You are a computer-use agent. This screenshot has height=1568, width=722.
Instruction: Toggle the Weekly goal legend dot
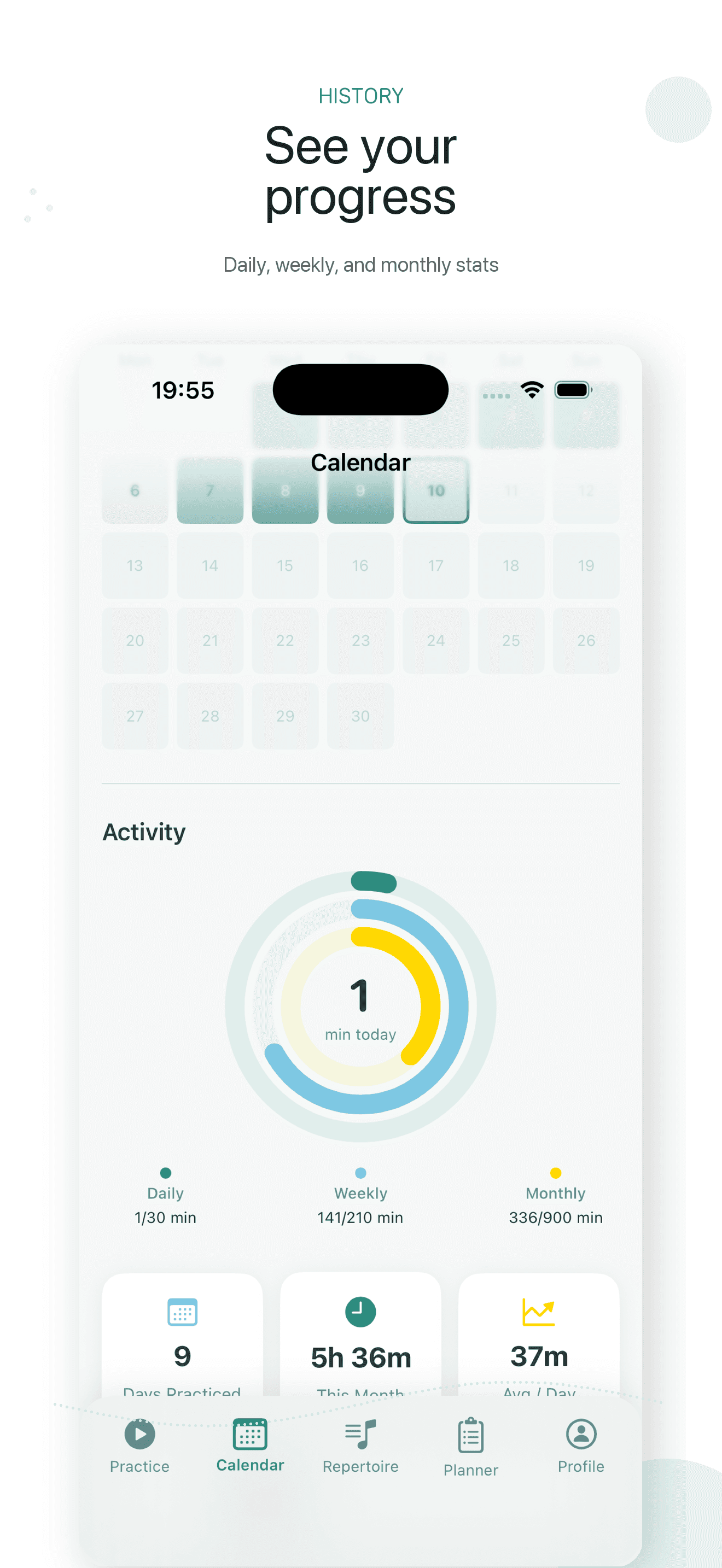click(x=360, y=1174)
